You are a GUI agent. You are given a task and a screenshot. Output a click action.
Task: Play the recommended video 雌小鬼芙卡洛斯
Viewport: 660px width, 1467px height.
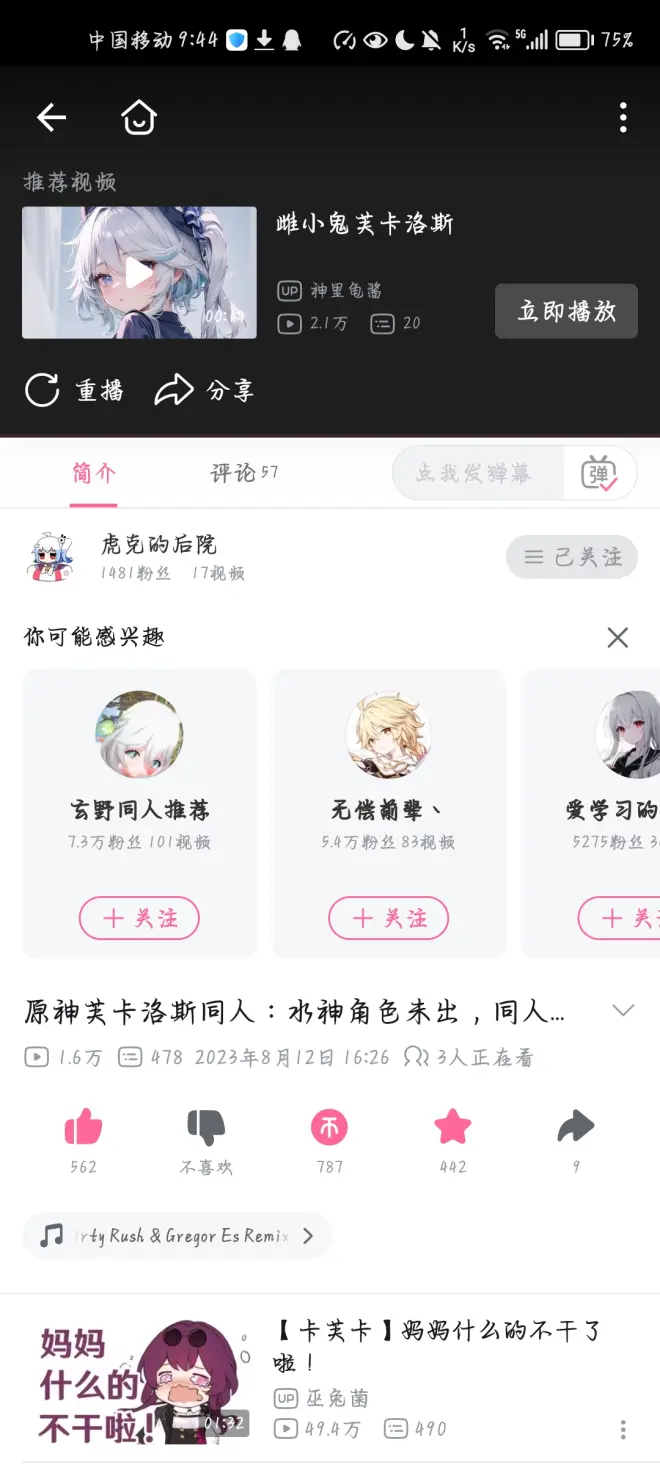pos(139,272)
